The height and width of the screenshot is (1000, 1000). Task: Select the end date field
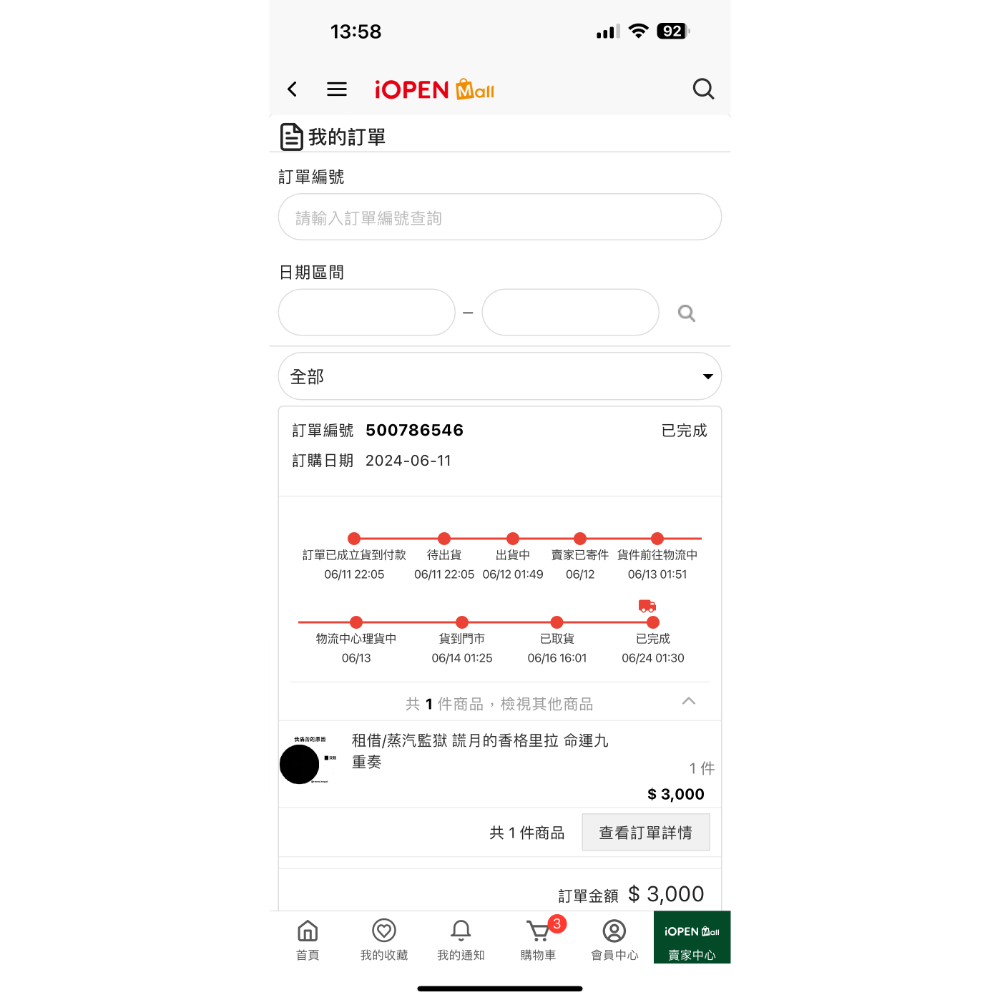pyautogui.click(x=570, y=313)
